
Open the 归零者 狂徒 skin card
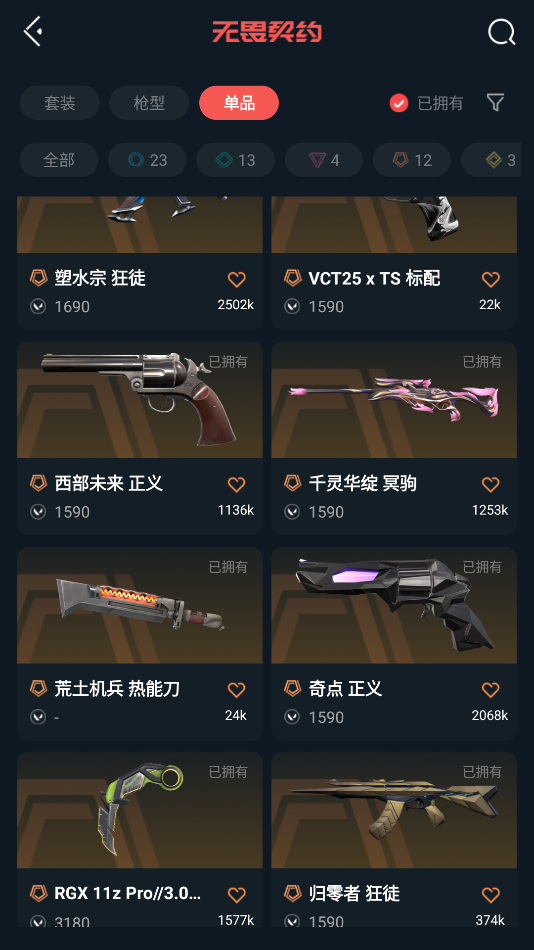(x=394, y=839)
